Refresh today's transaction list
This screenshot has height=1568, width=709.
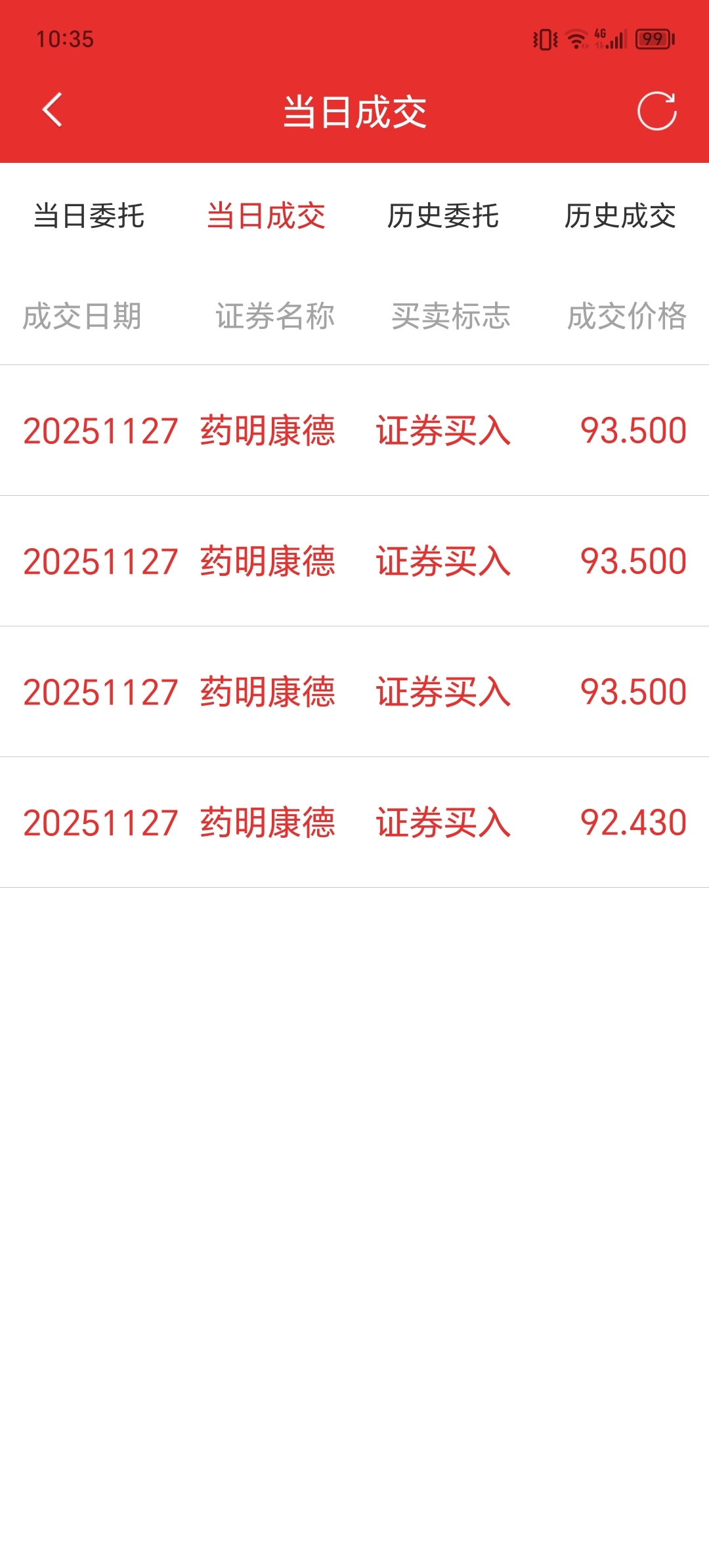(656, 111)
